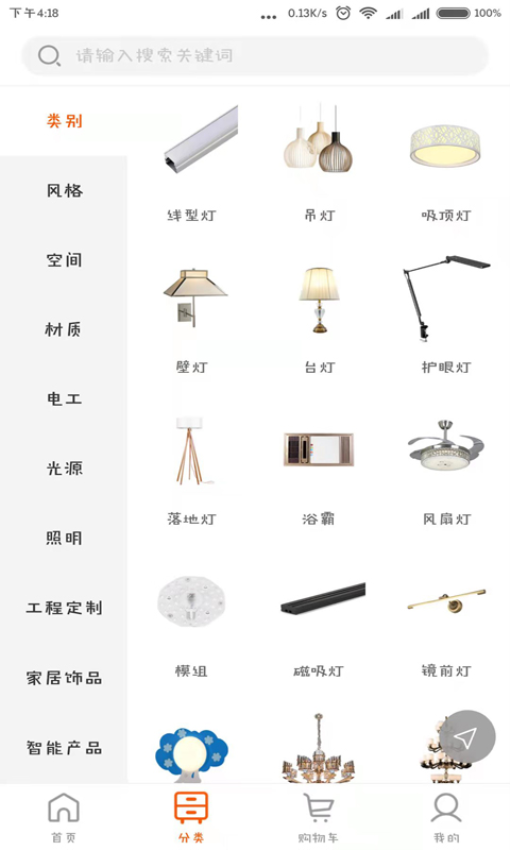The height and width of the screenshot is (850, 510).
Task: Go to the 首页 home tab
Action: click(64, 817)
